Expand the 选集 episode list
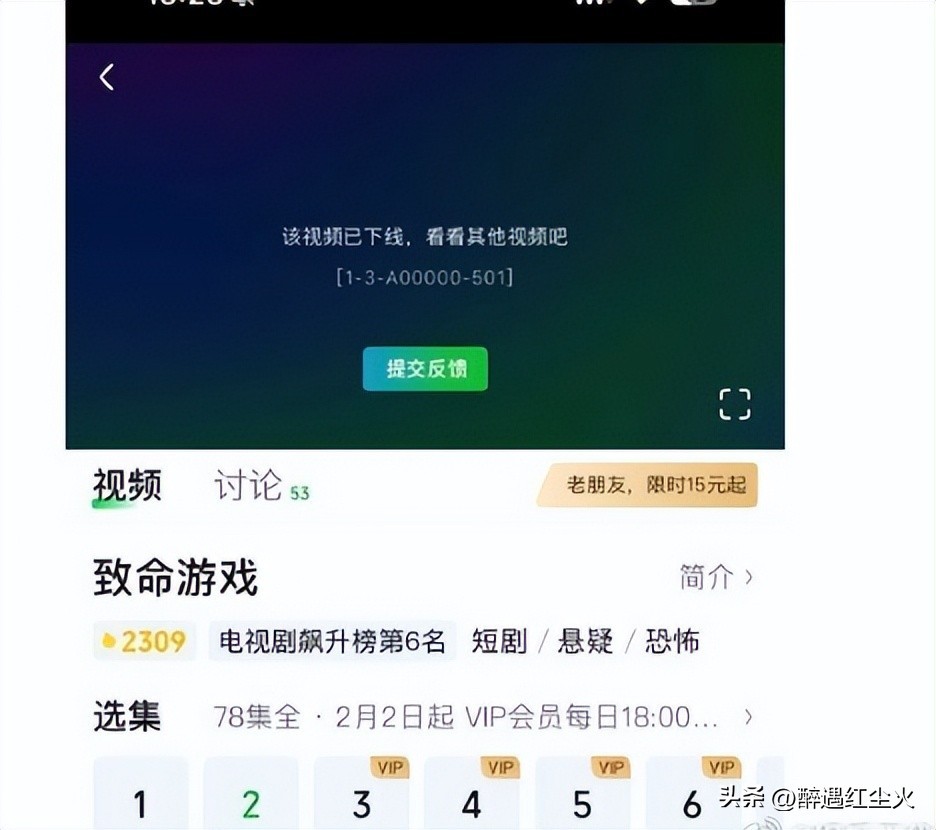This screenshot has width=936, height=830. click(747, 717)
